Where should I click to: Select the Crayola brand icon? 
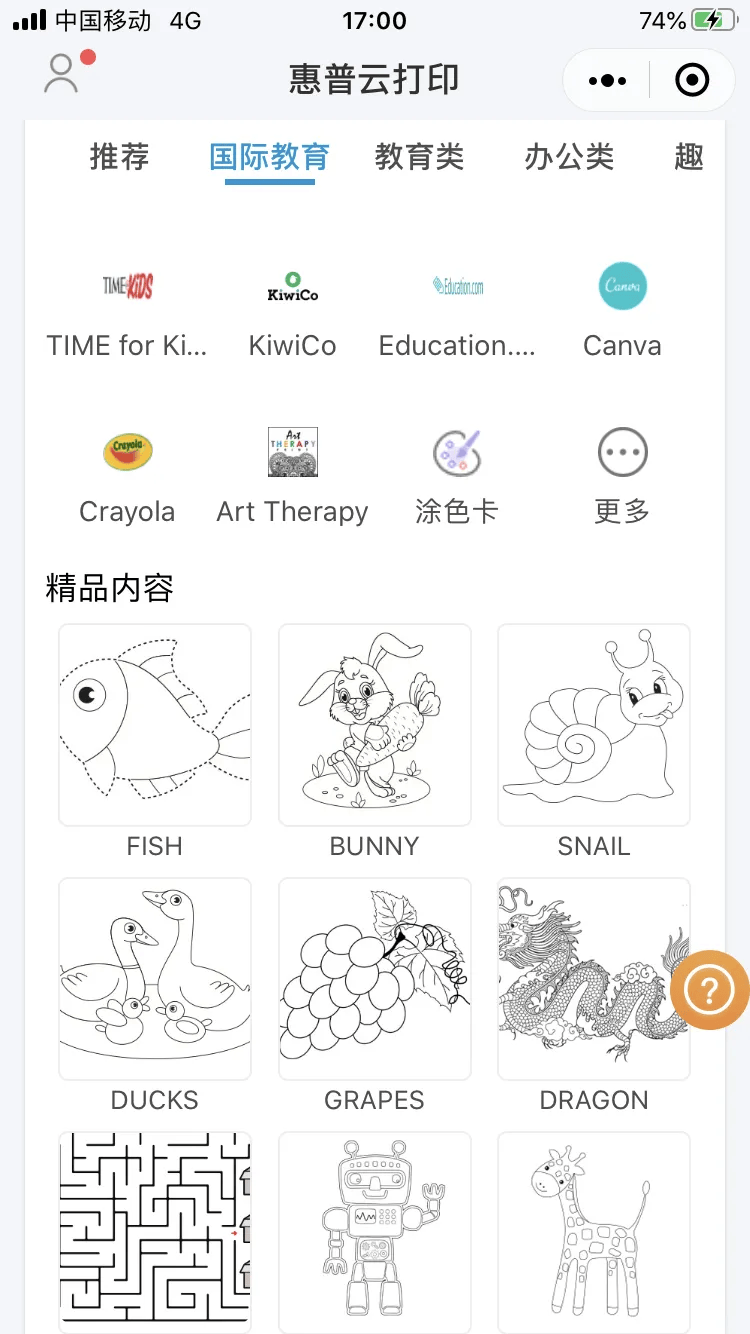[x=127, y=465]
